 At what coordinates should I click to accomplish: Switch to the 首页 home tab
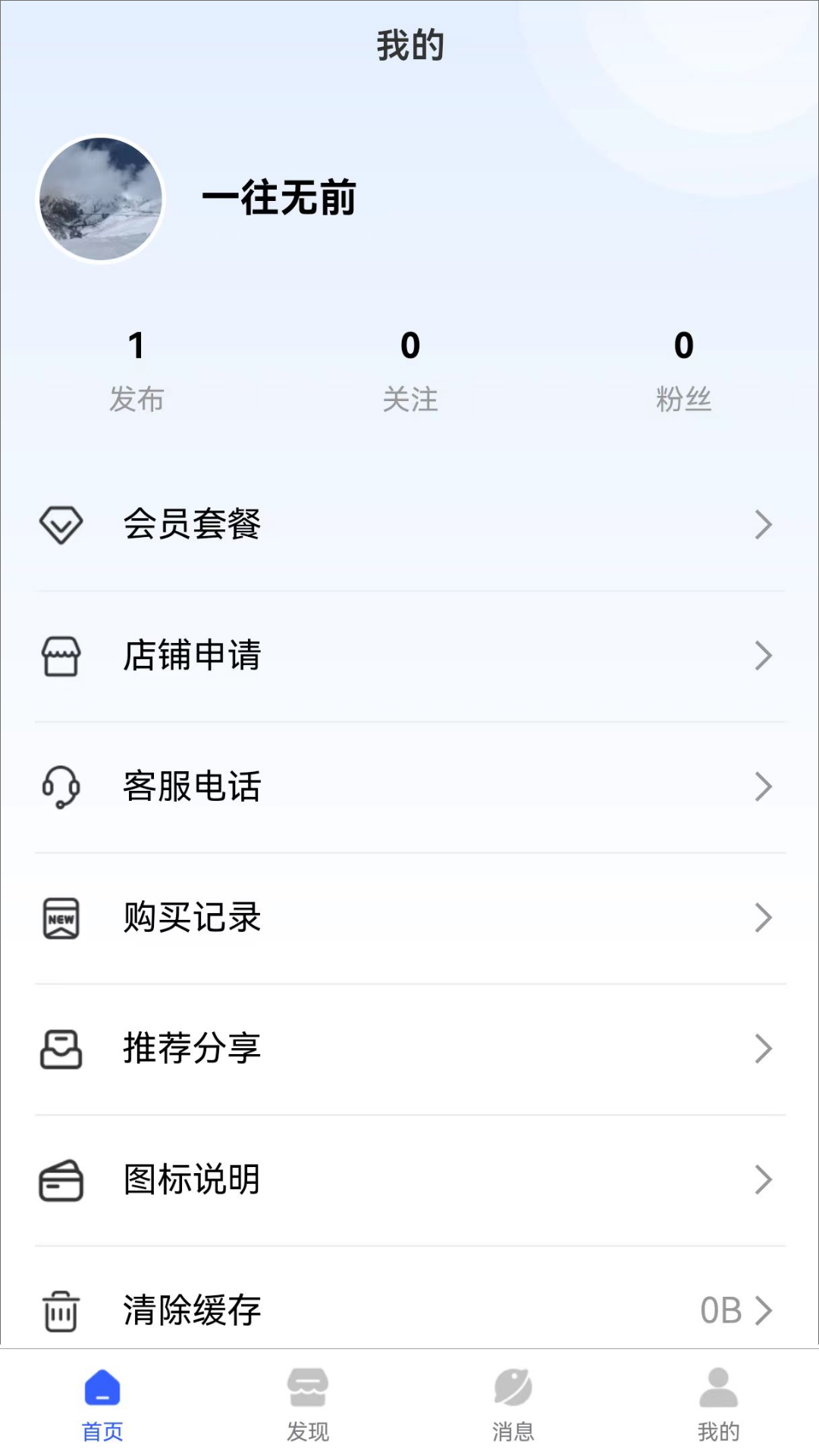[x=102, y=1404]
